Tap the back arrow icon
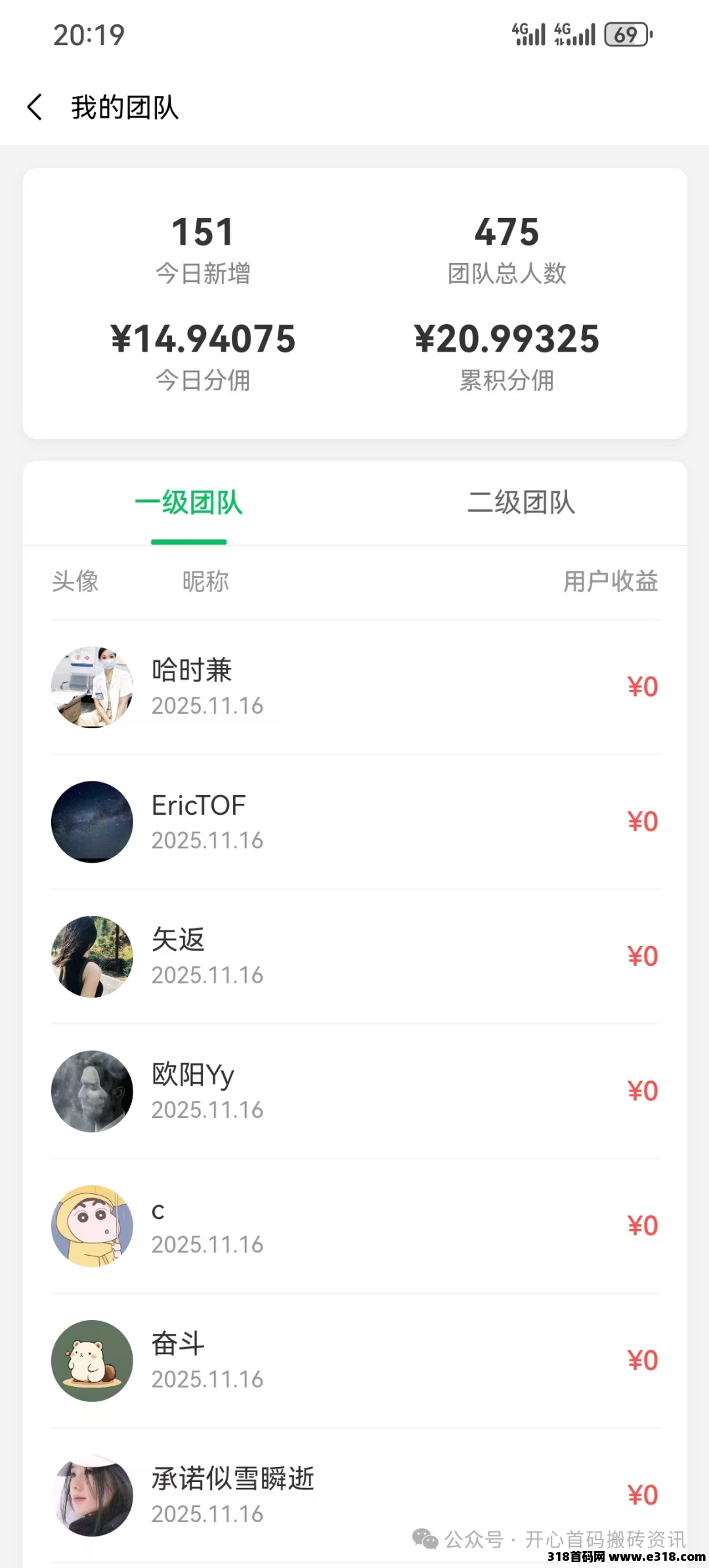This screenshot has height=1568, width=709. point(36,107)
